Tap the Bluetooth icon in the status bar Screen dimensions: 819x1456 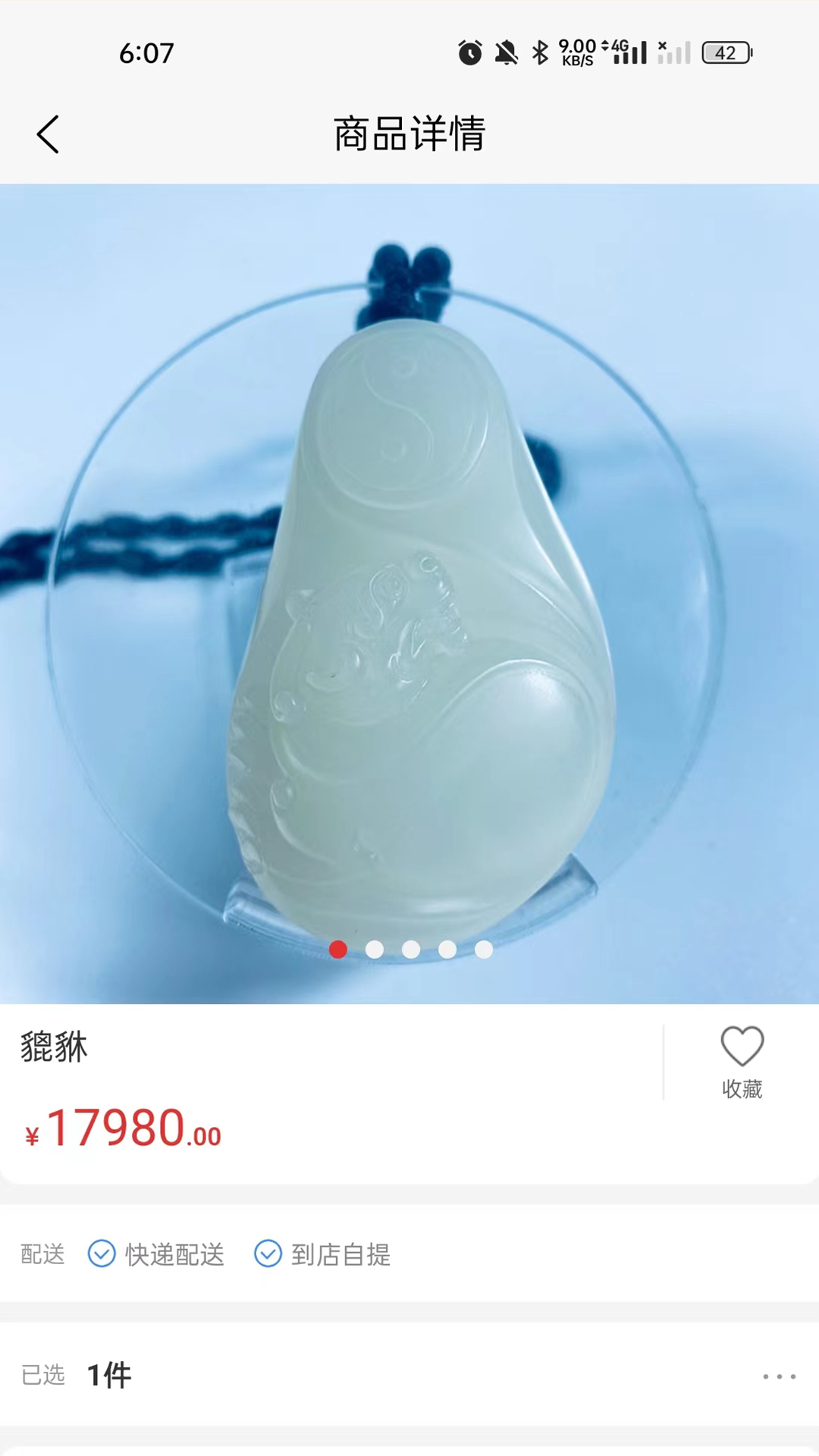[539, 52]
